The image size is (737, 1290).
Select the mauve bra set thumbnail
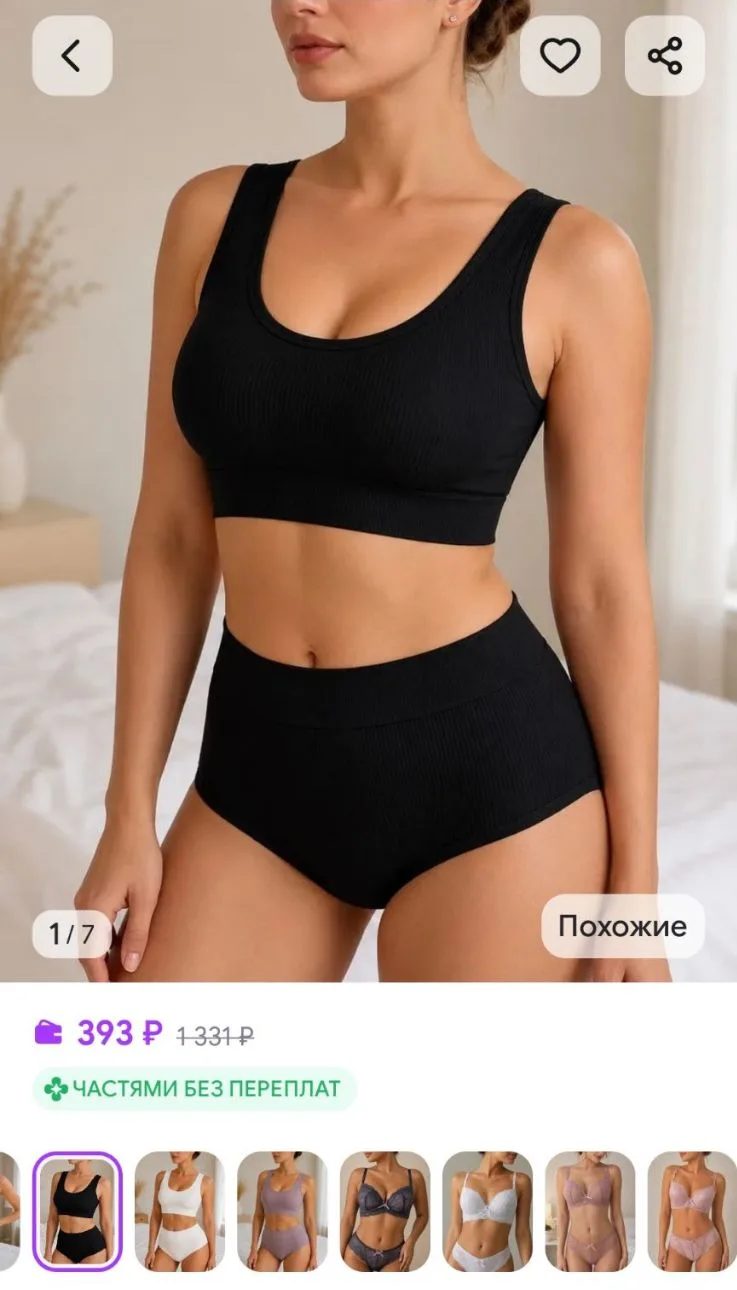[x=590, y=1211]
